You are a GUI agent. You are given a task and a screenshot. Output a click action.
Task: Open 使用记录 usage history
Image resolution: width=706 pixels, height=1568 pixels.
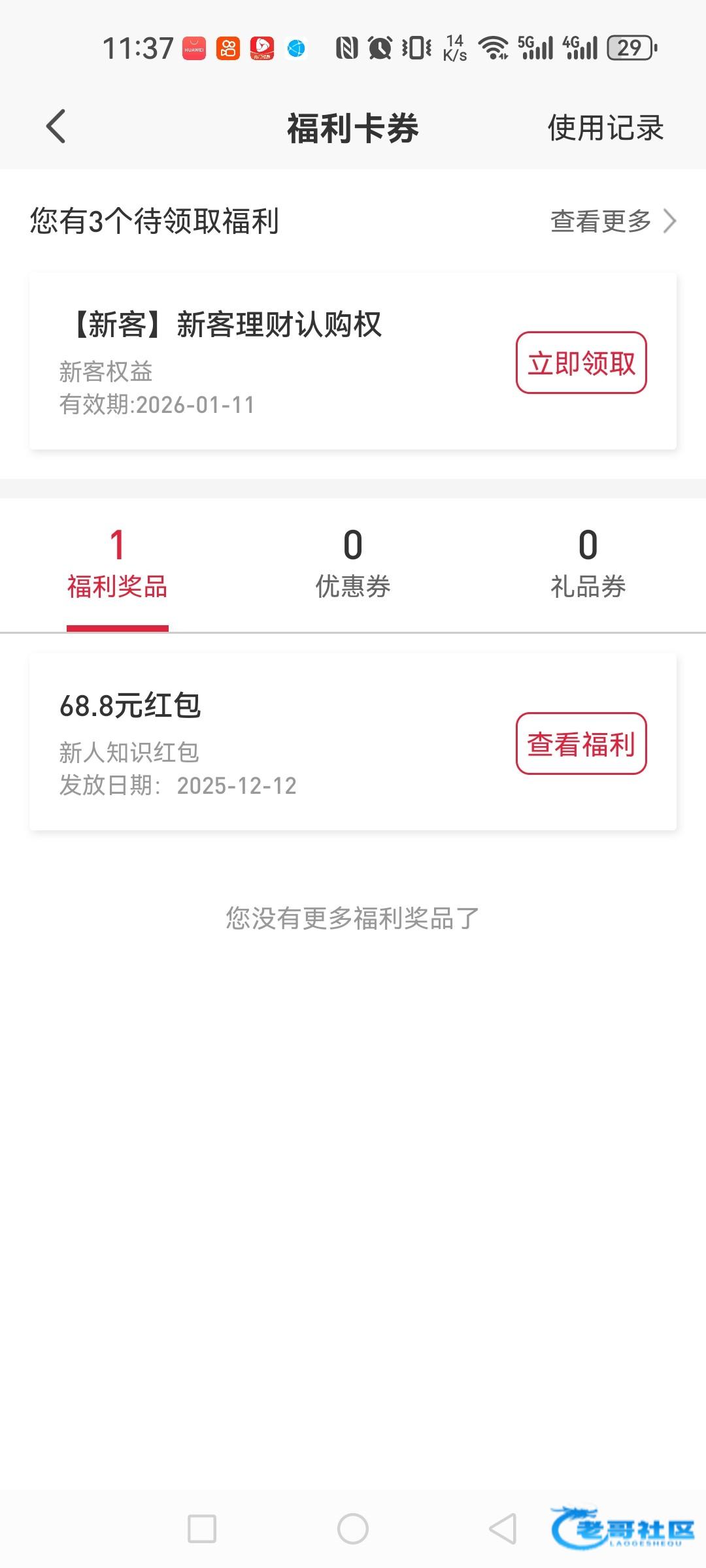click(x=605, y=127)
